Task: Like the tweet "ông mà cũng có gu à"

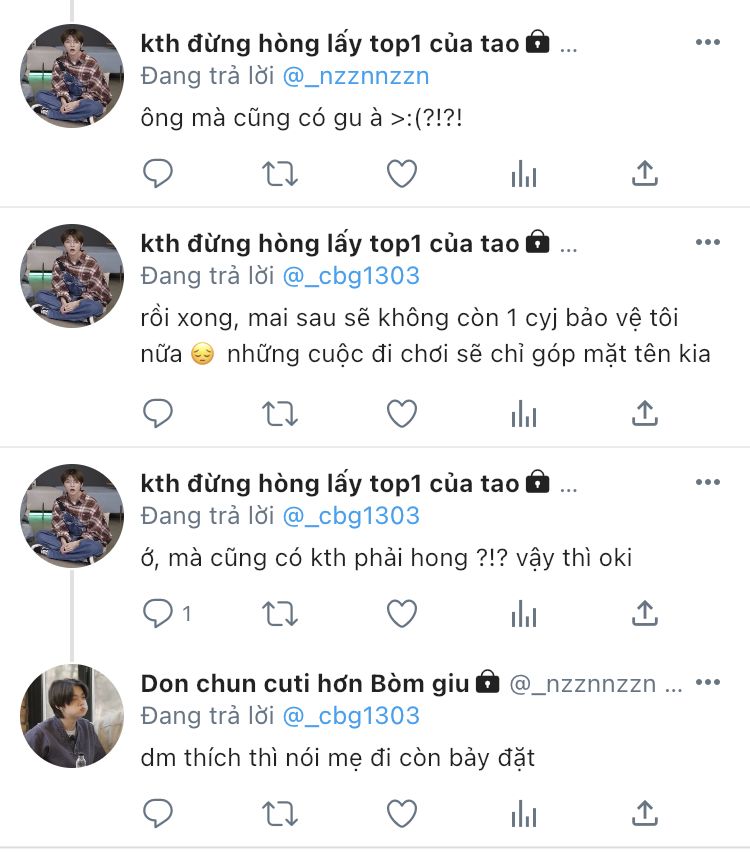Action: [x=402, y=174]
